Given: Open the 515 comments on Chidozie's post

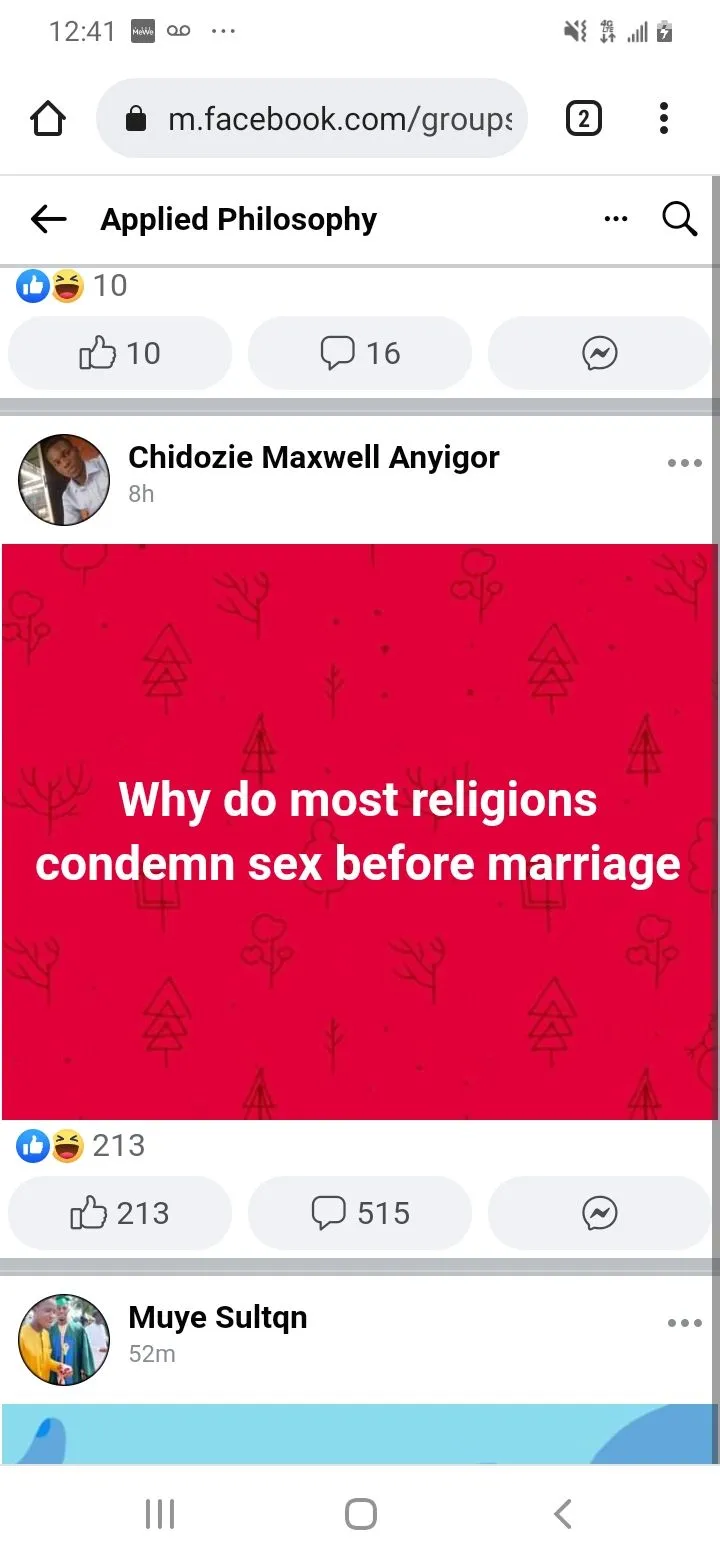Looking at the screenshot, I should [x=359, y=1213].
